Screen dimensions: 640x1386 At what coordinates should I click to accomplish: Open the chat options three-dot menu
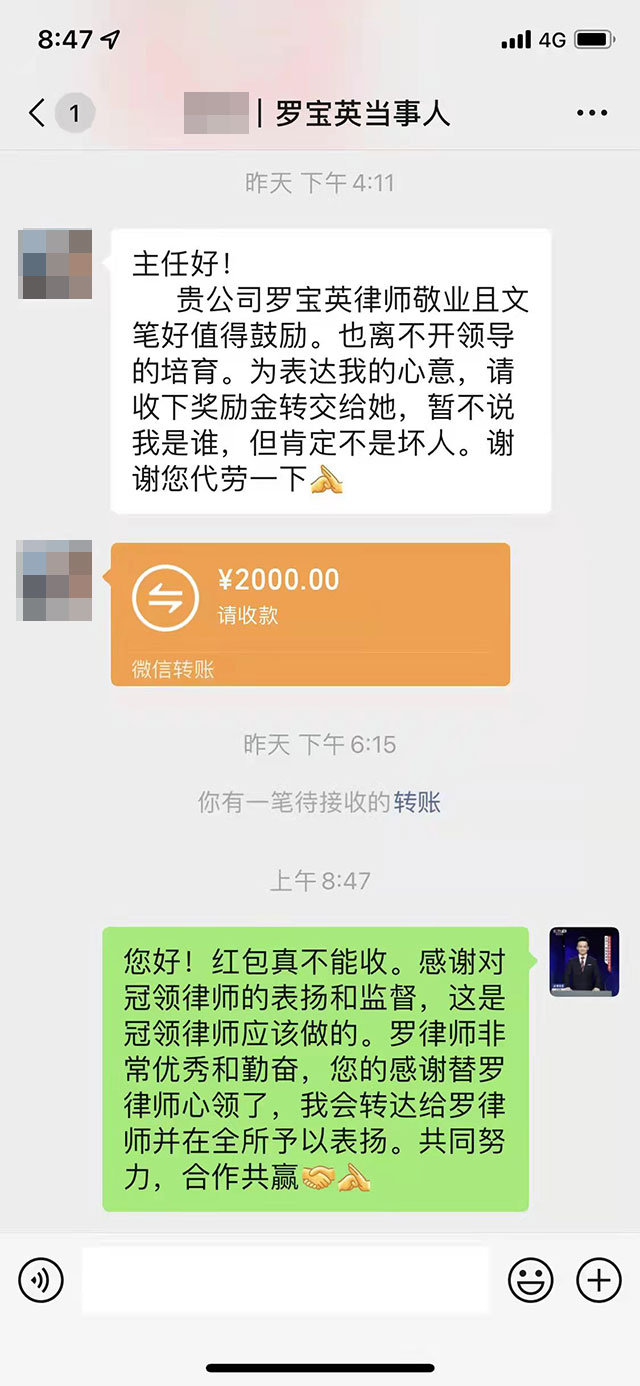(592, 113)
